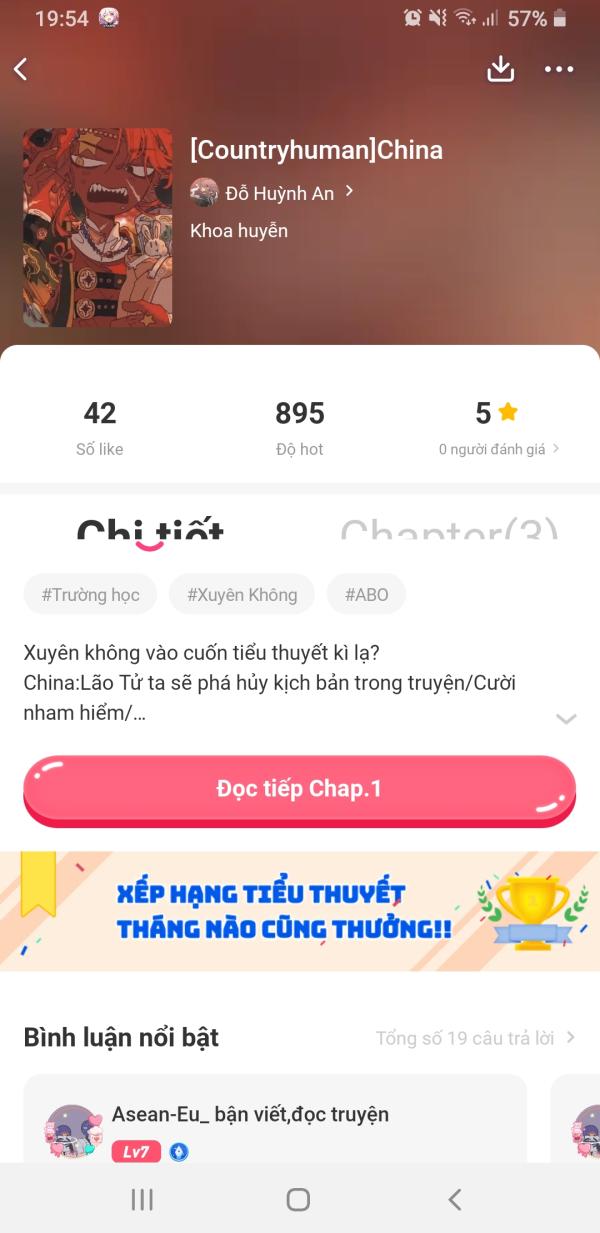Screen dimensions: 600x1233
Task: Open the novel's cover image
Action: click(98, 227)
